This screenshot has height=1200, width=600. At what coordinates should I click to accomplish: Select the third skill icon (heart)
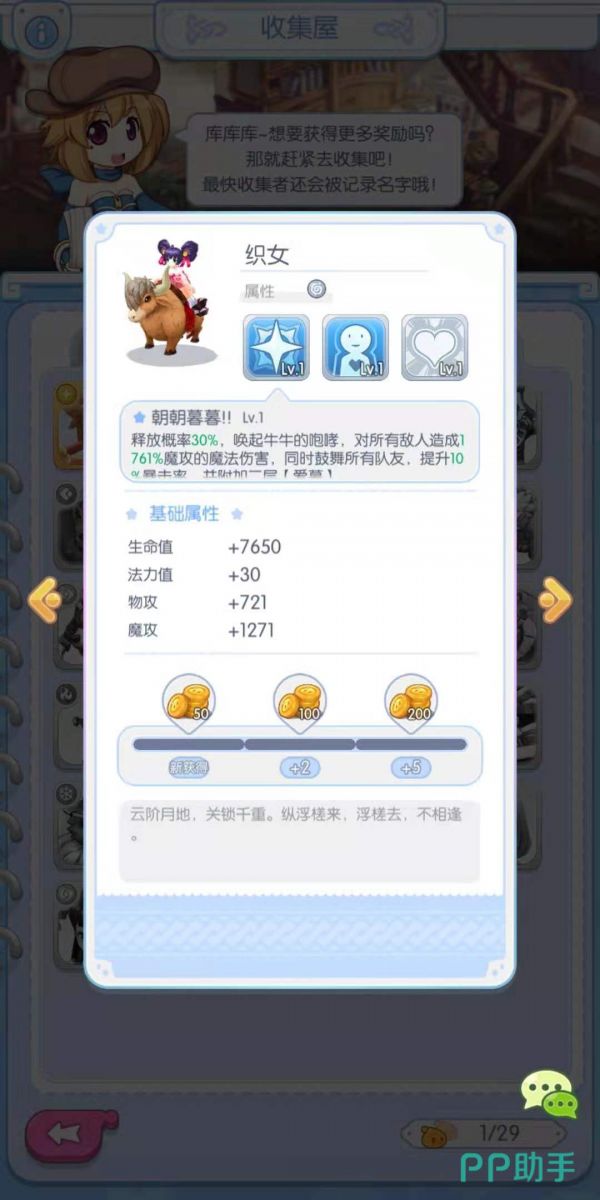(x=434, y=347)
